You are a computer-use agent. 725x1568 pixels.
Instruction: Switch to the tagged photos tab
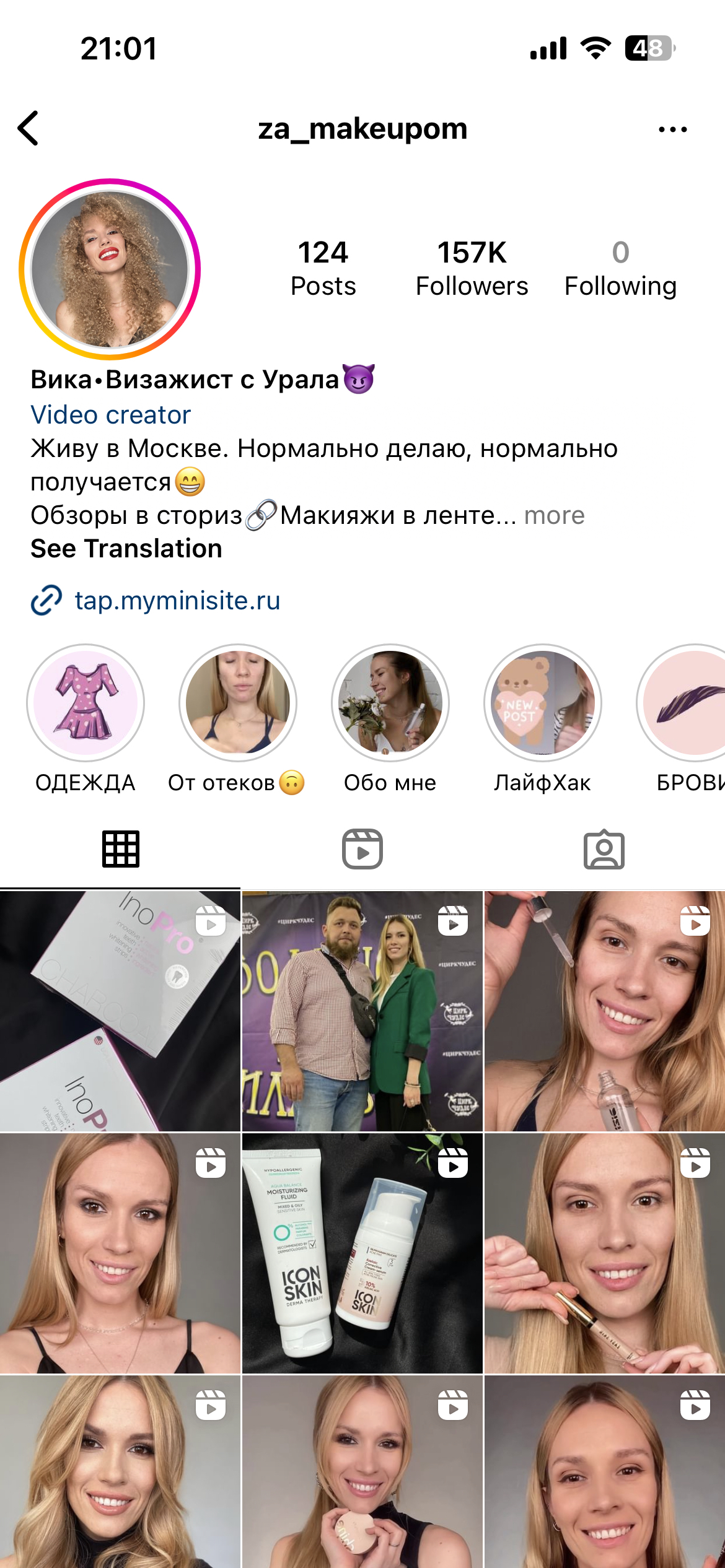click(604, 849)
